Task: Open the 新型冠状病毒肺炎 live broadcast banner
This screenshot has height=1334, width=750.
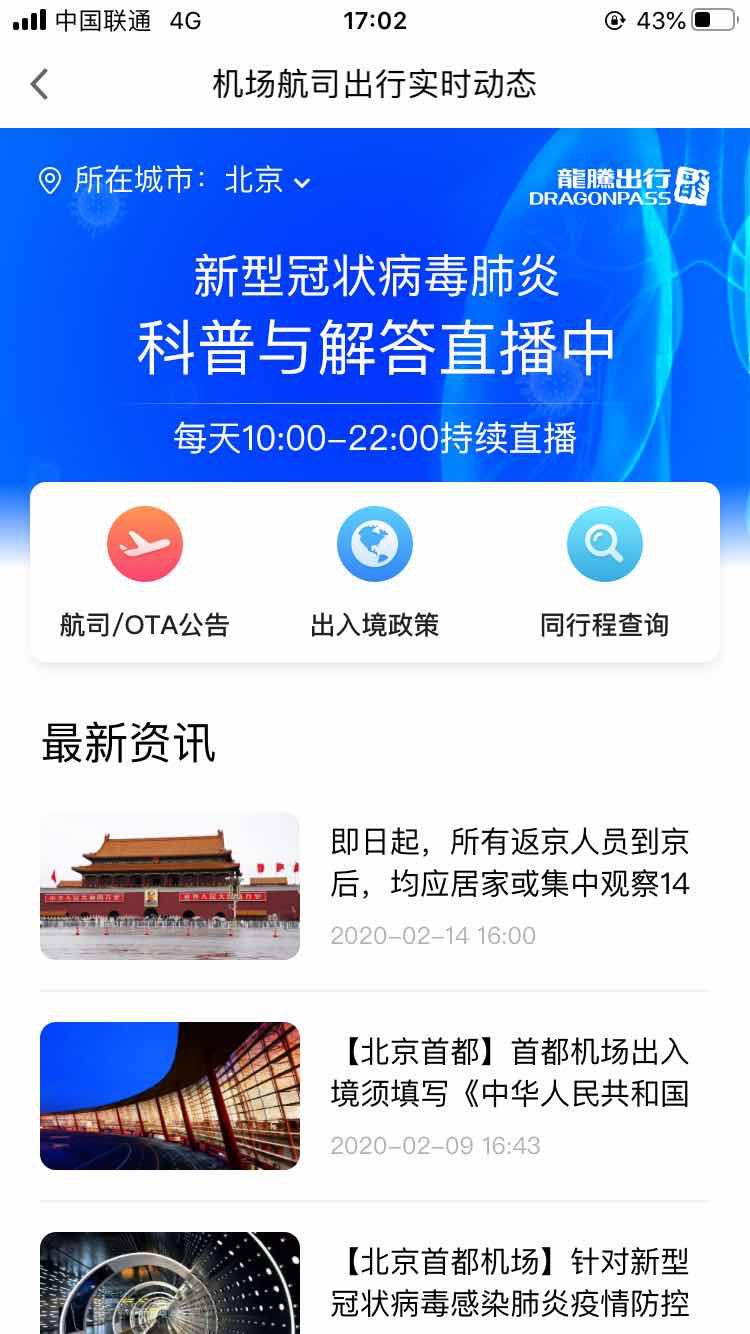Action: pos(375,350)
